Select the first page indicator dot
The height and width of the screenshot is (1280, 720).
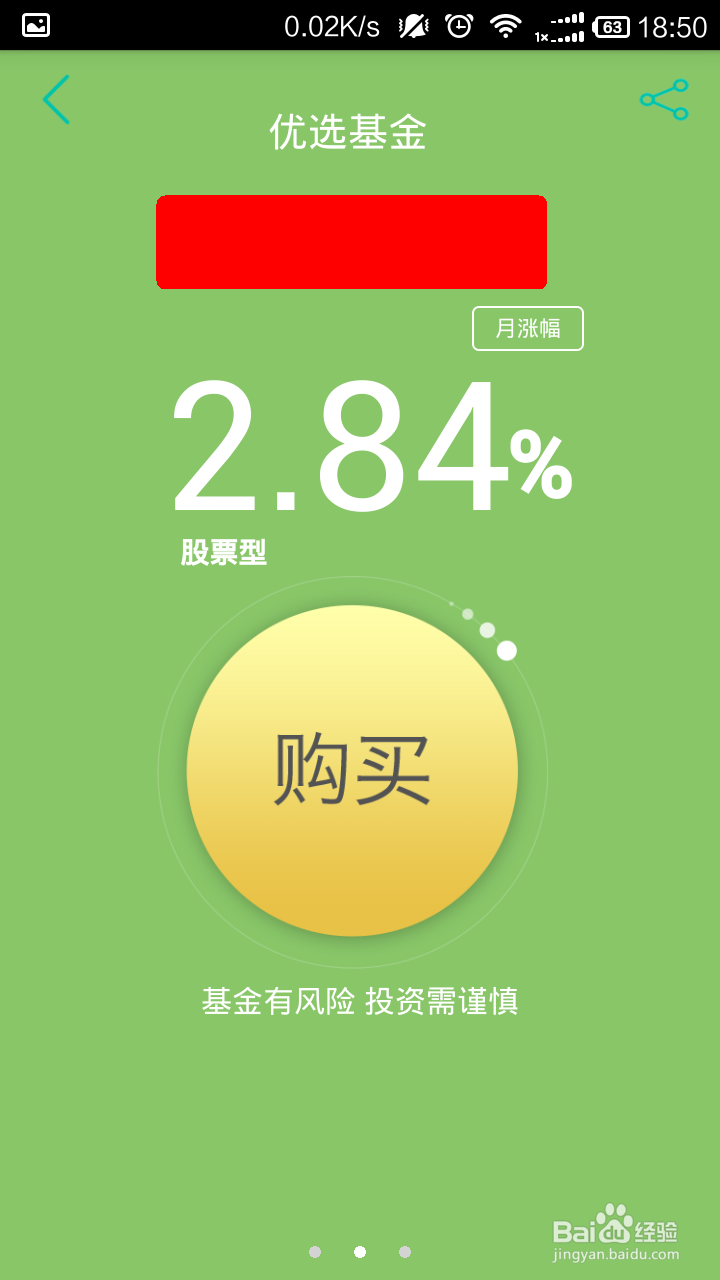click(x=315, y=1251)
